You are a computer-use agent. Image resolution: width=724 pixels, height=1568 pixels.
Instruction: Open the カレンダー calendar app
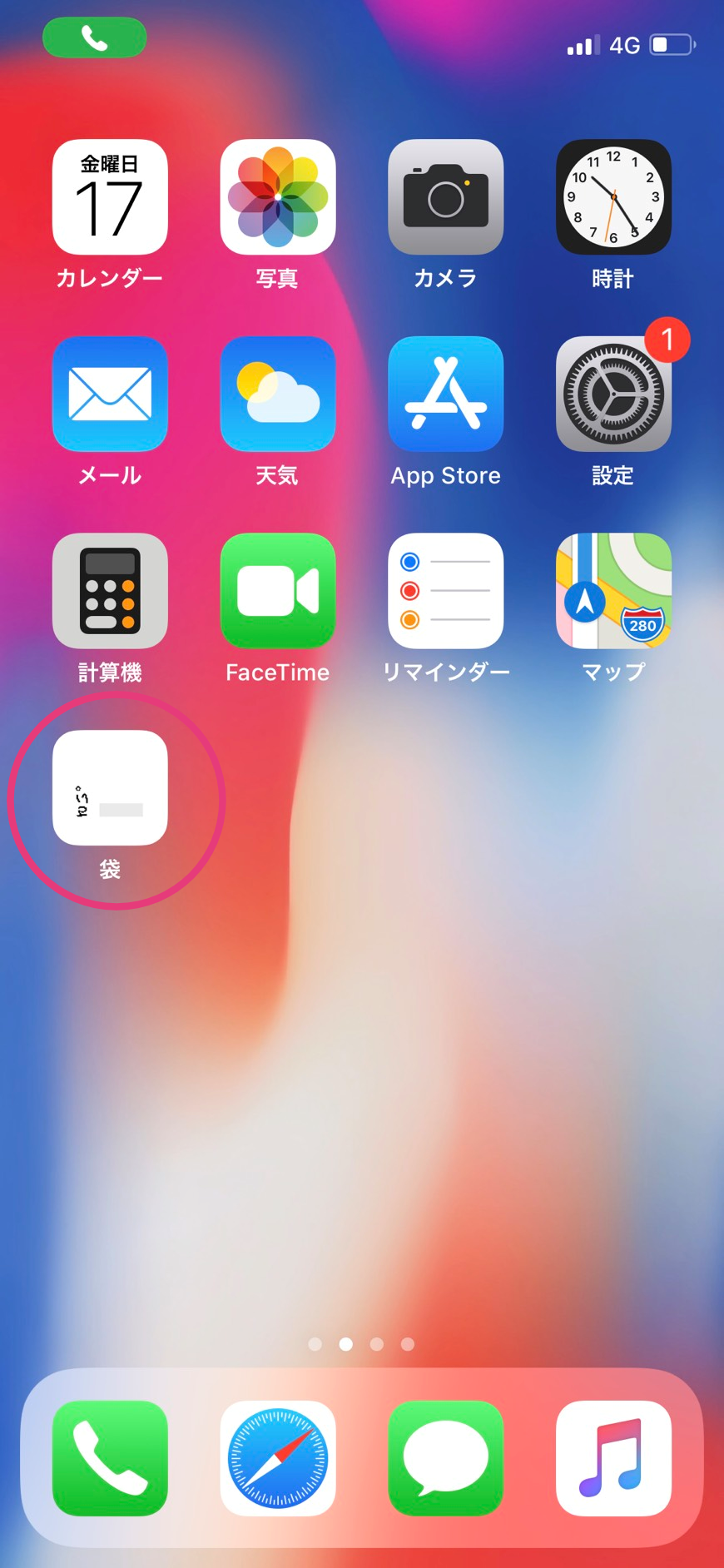click(x=110, y=197)
